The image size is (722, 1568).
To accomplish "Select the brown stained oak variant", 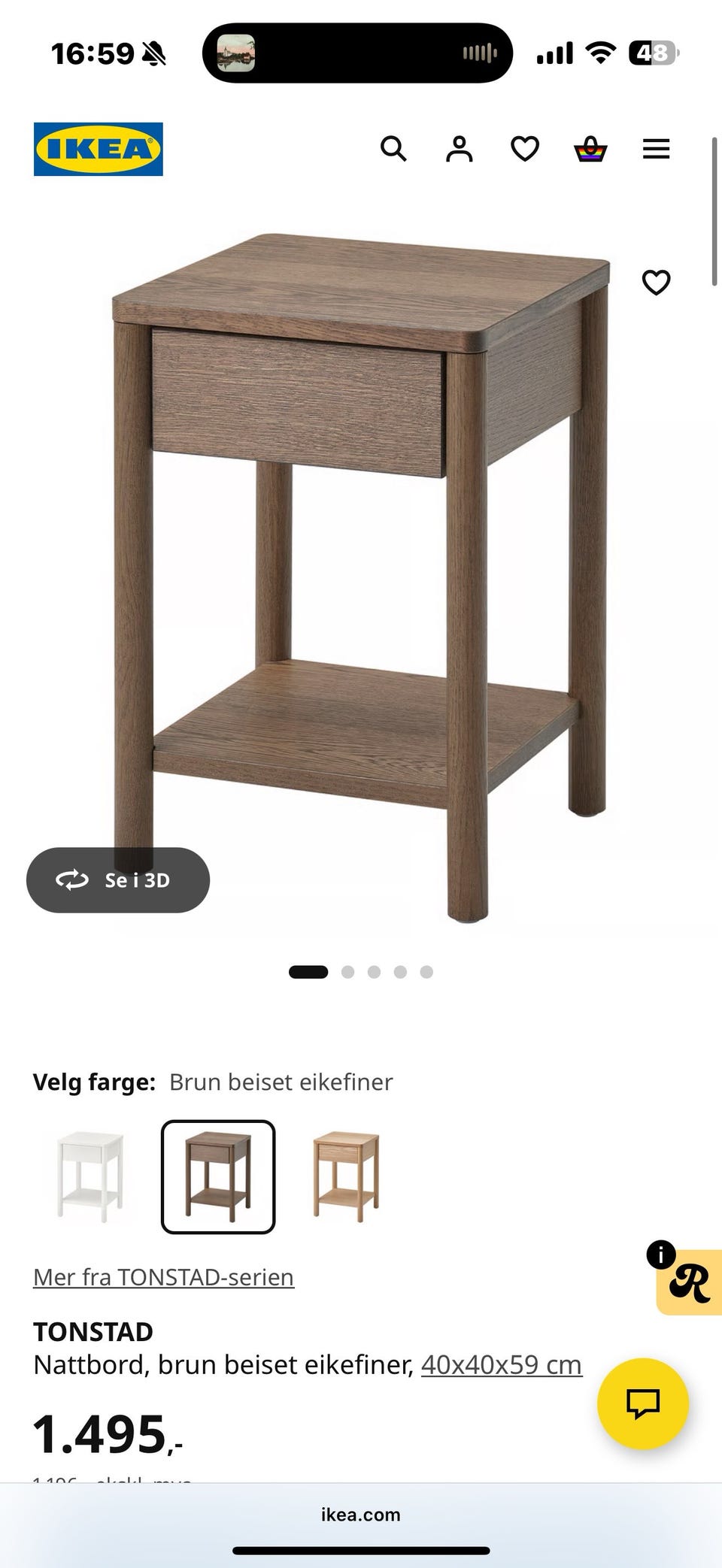I will (218, 1176).
